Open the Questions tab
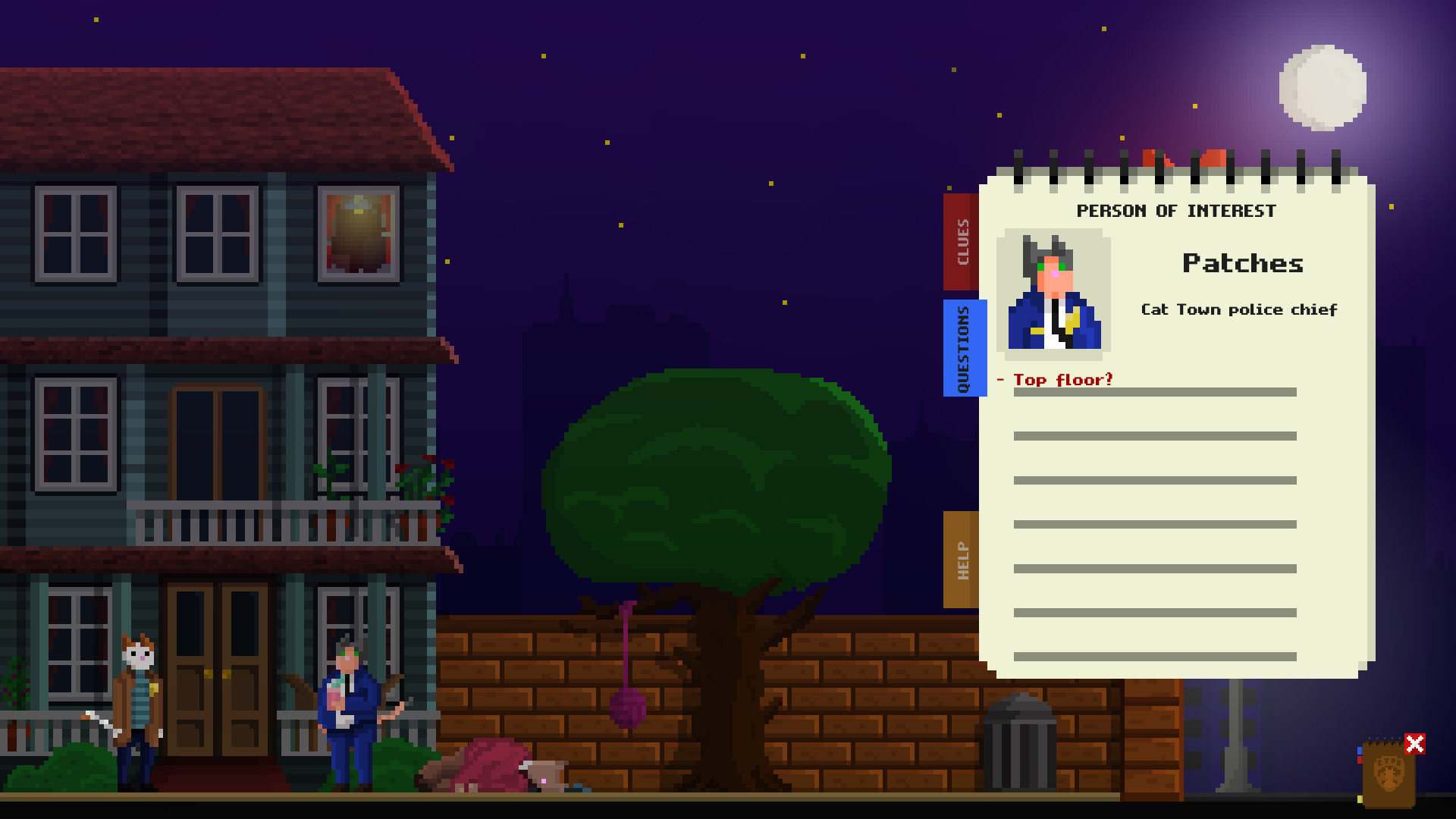The image size is (1456, 819). pos(963,348)
